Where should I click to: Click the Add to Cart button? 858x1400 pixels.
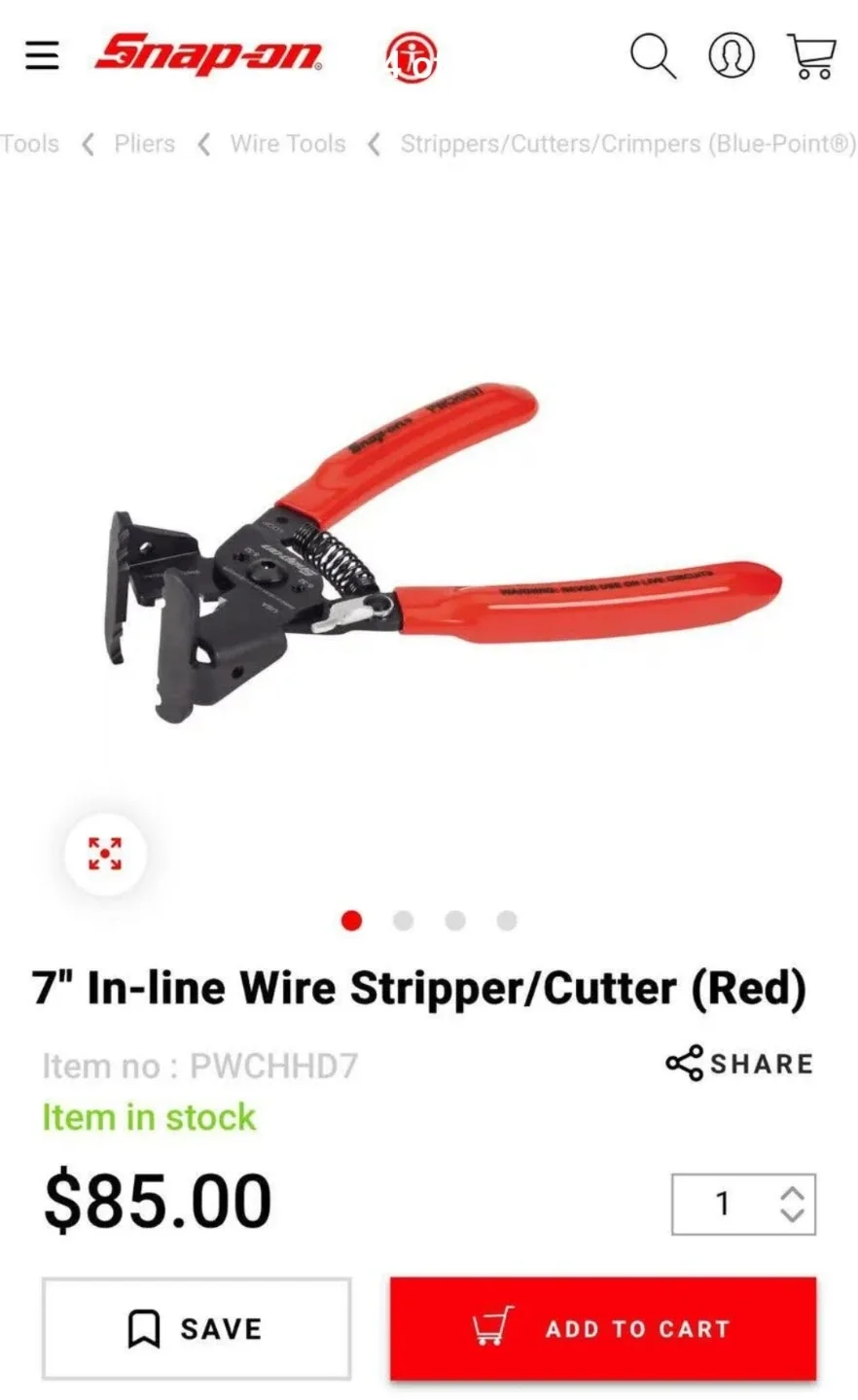click(x=603, y=1328)
